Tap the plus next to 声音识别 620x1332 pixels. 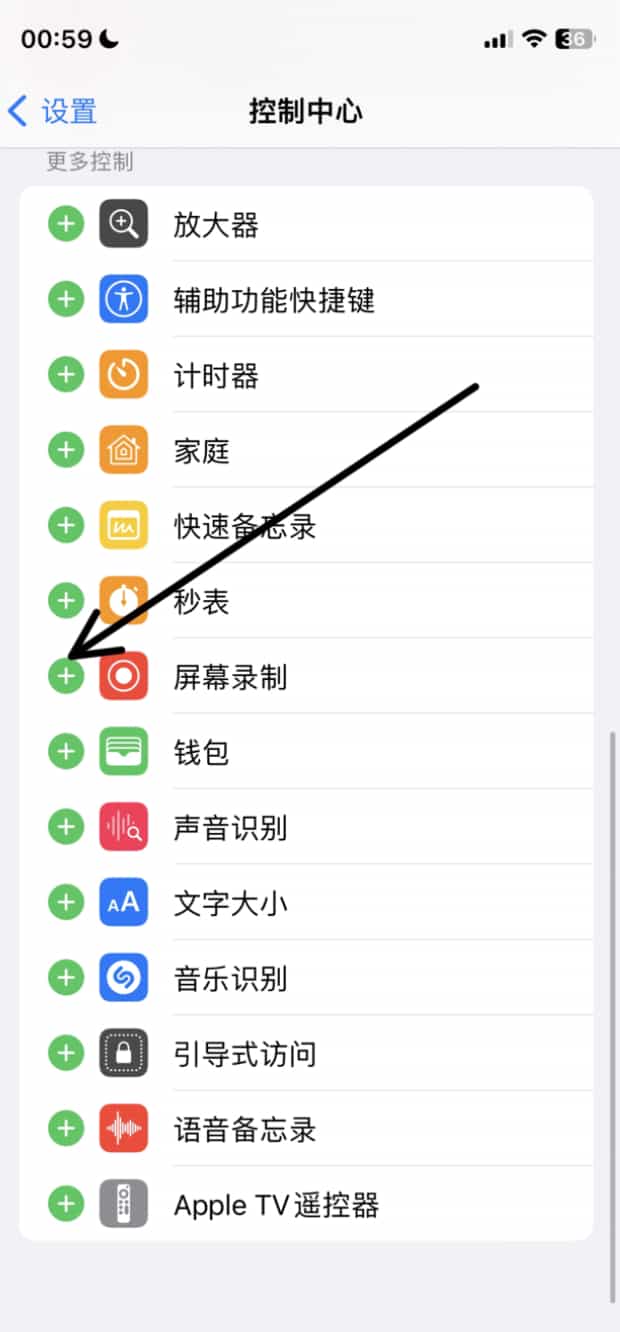pyautogui.click(x=66, y=827)
